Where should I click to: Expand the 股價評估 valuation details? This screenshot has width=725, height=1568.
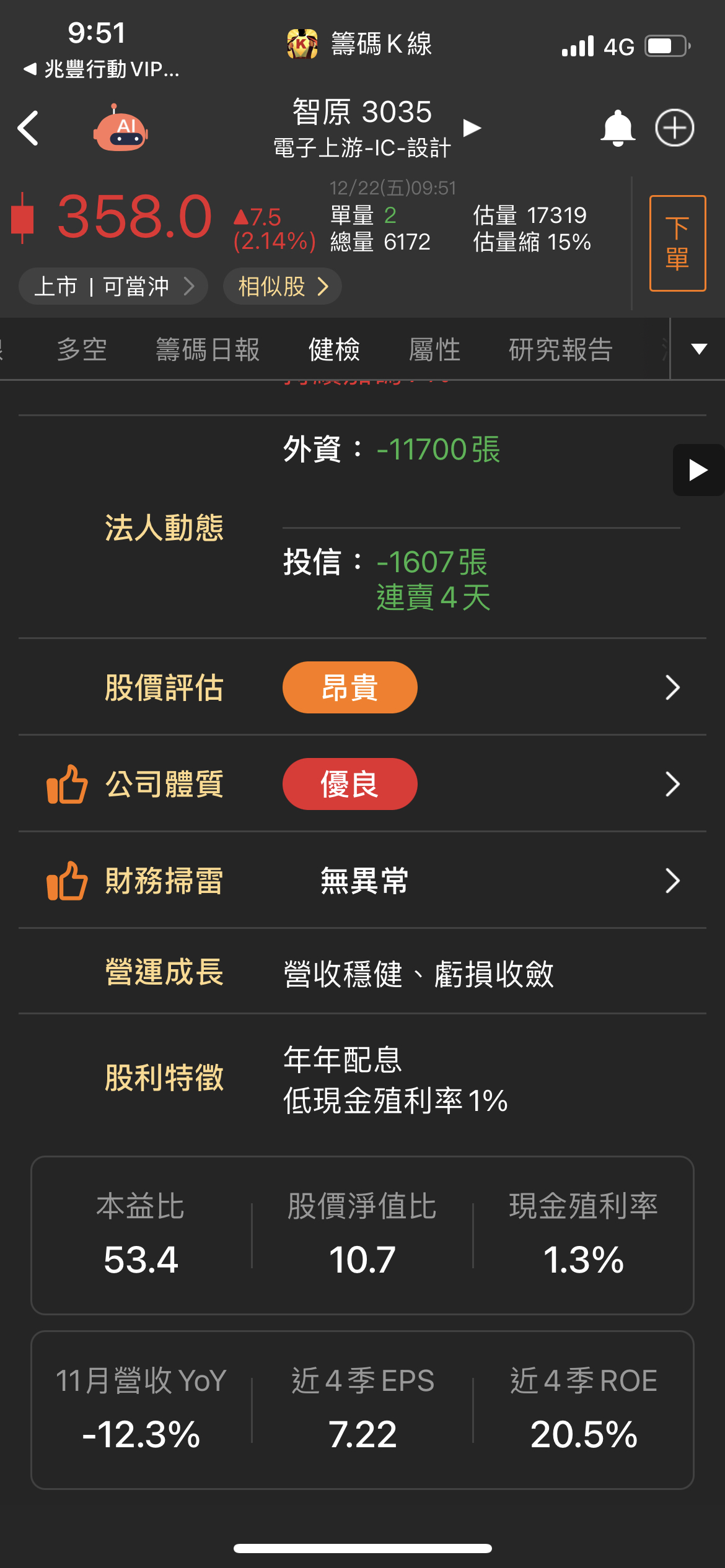point(672,687)
